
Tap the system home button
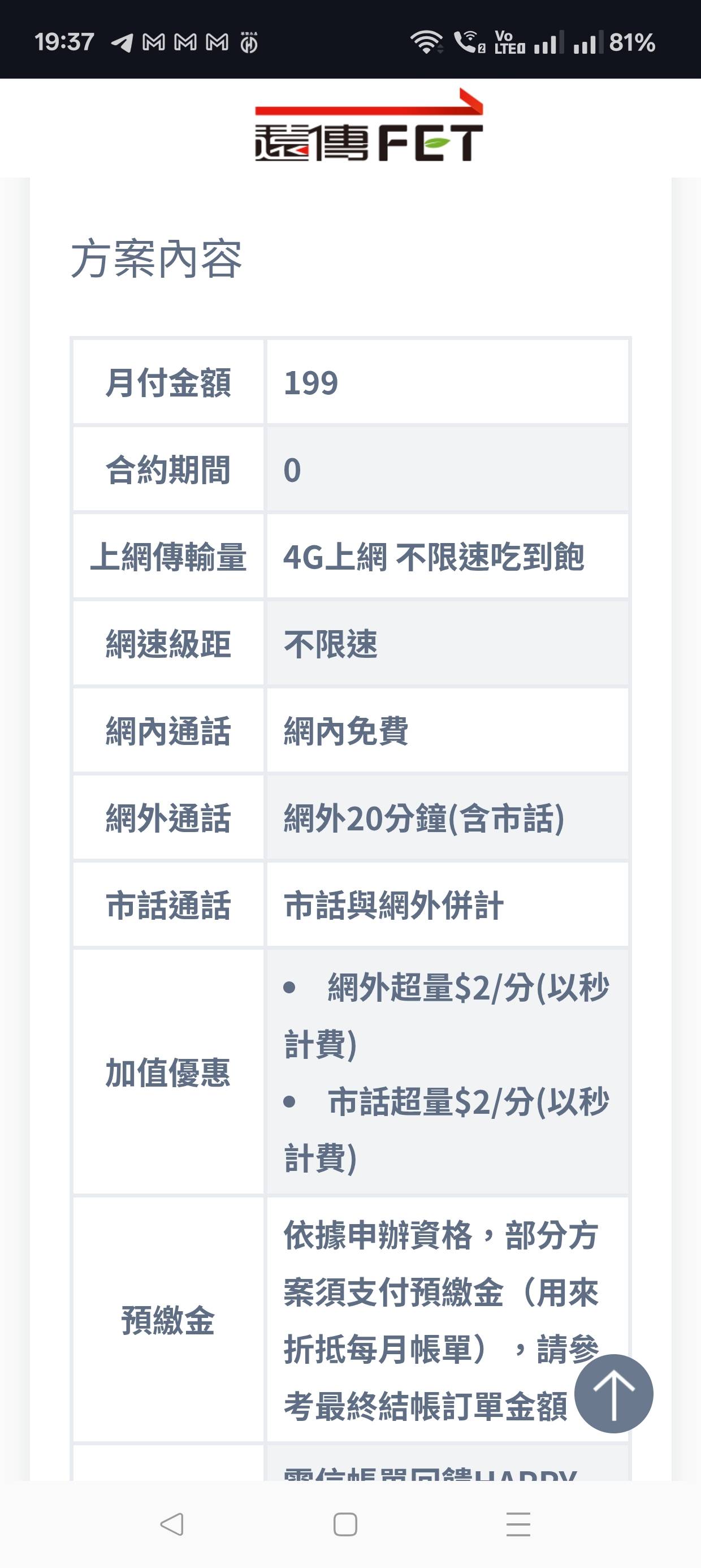pyautogui.click(x=345, y=1524)
